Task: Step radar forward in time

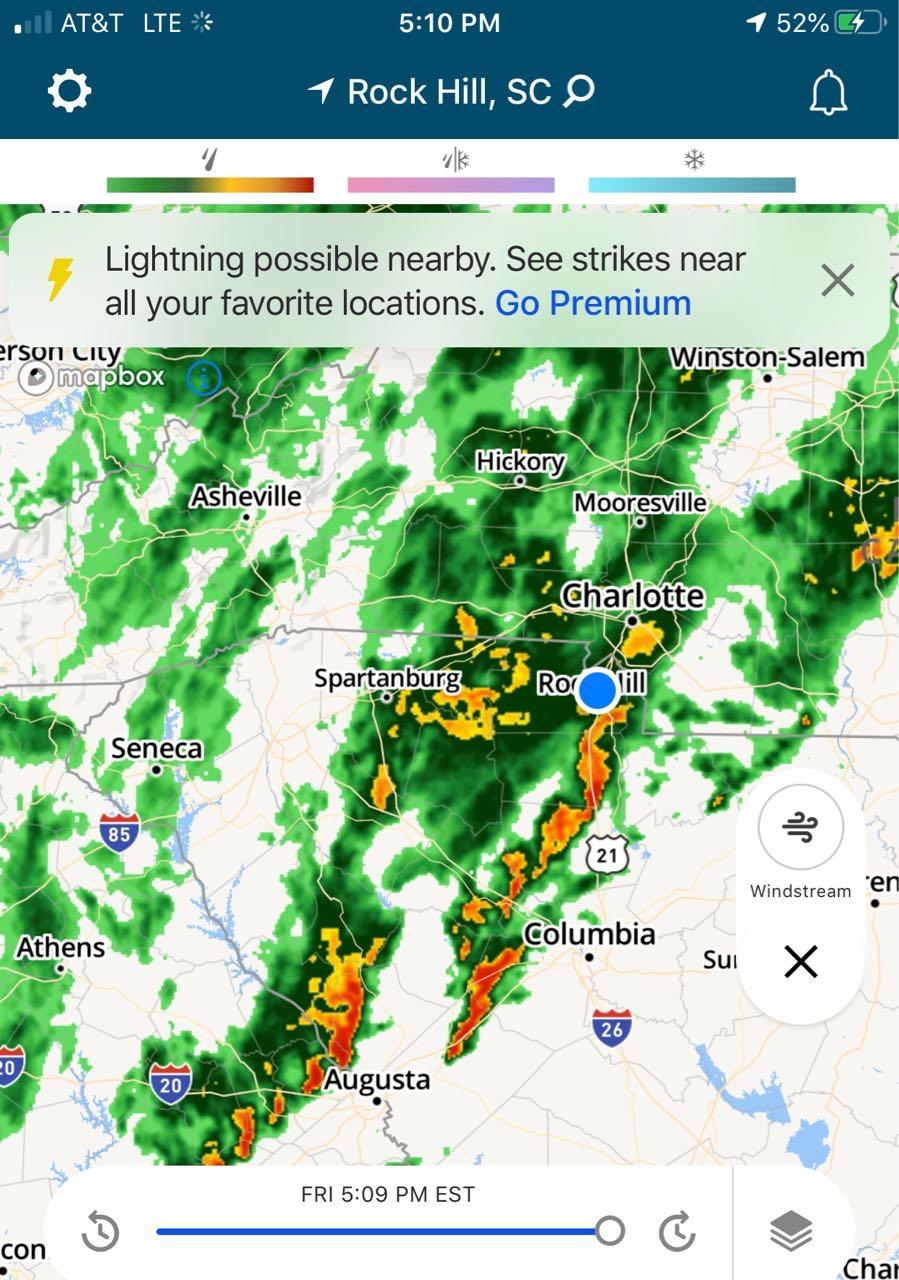Action: (677, 1232)
